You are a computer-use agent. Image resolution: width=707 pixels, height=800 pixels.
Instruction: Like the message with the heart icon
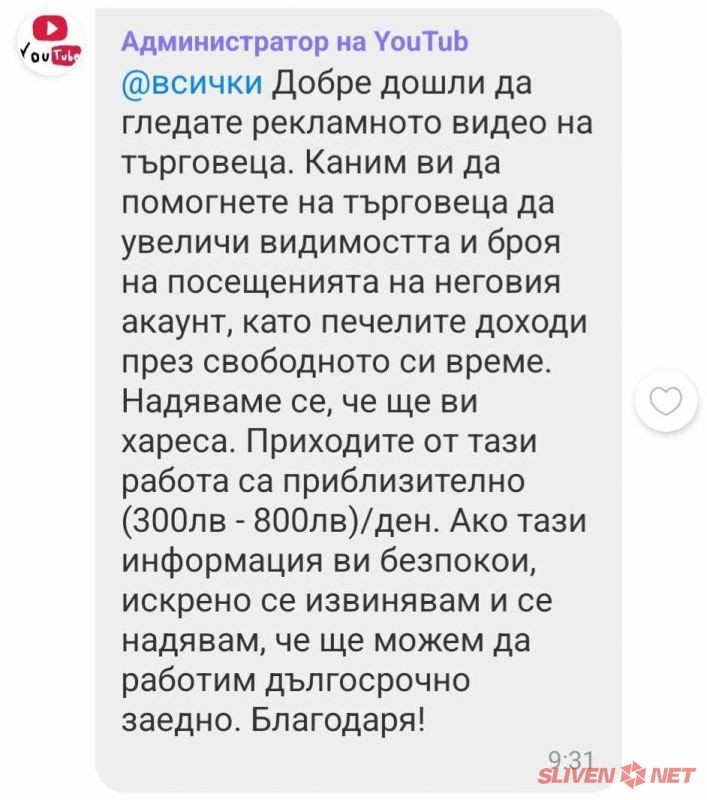coord(666,404)
